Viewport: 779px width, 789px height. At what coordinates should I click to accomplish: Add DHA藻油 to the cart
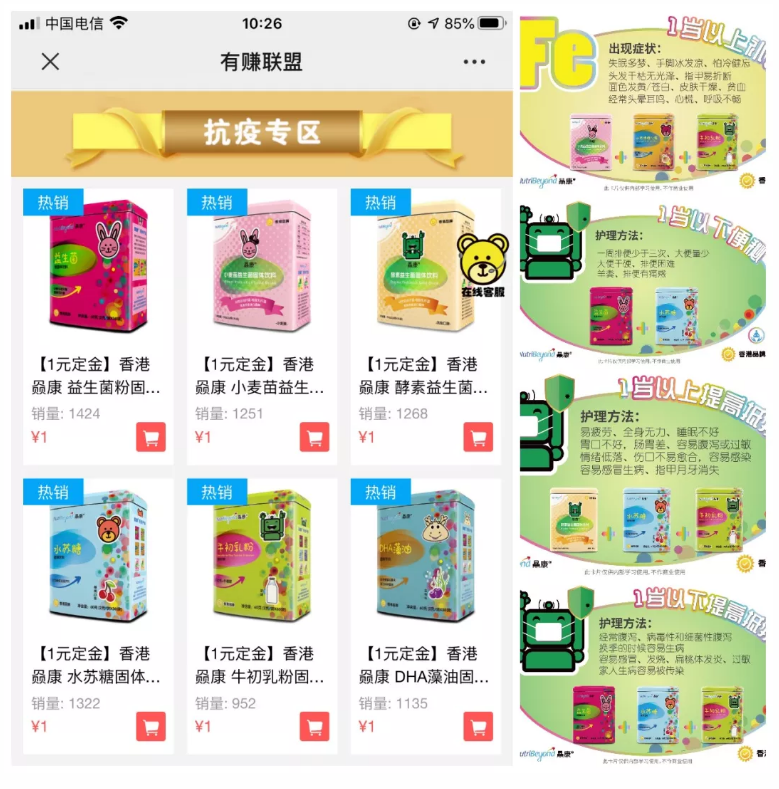click(x=478, y=726)
